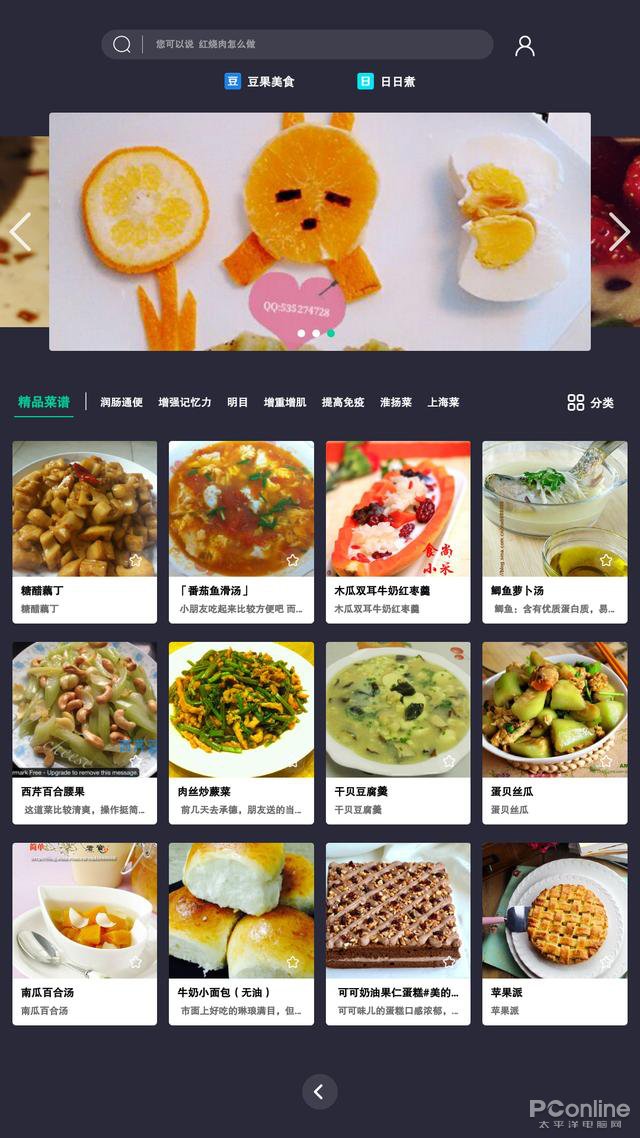Choose the 明目 category
This screenshot has width=640, height=1138.
[x=237, y=402]
